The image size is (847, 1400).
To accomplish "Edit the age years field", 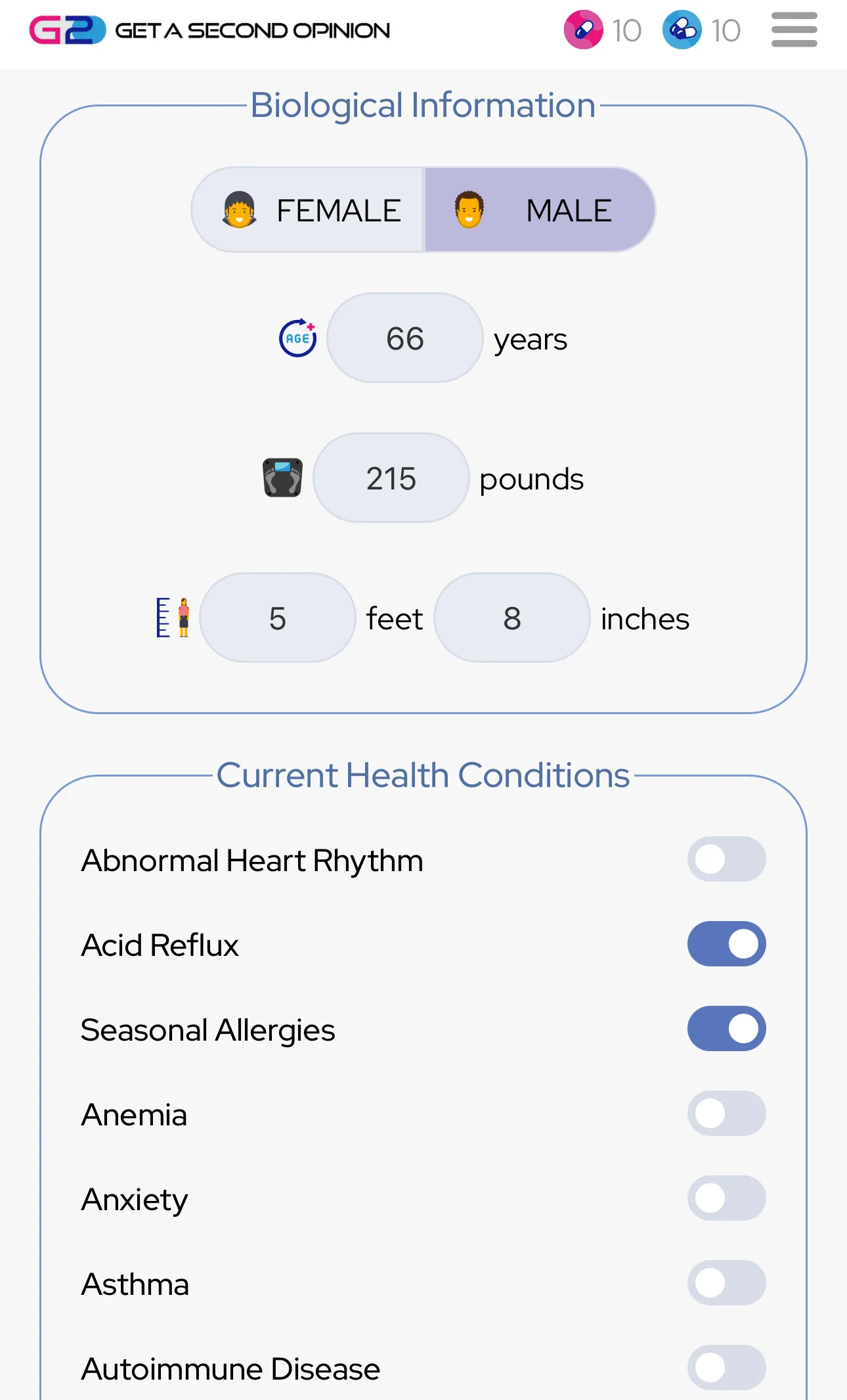I will point(405,338).
